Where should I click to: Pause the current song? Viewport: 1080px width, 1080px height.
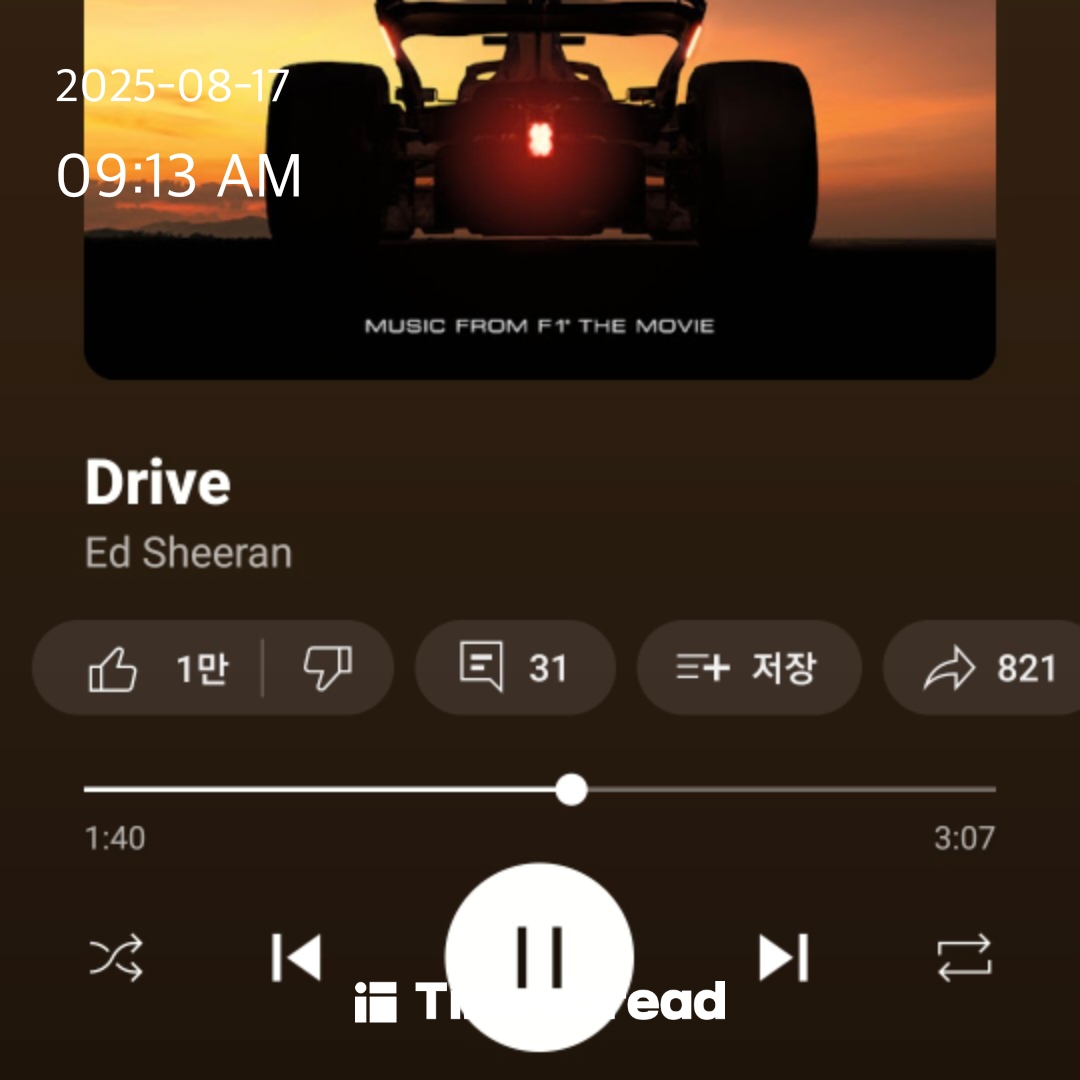pos(539,957)
